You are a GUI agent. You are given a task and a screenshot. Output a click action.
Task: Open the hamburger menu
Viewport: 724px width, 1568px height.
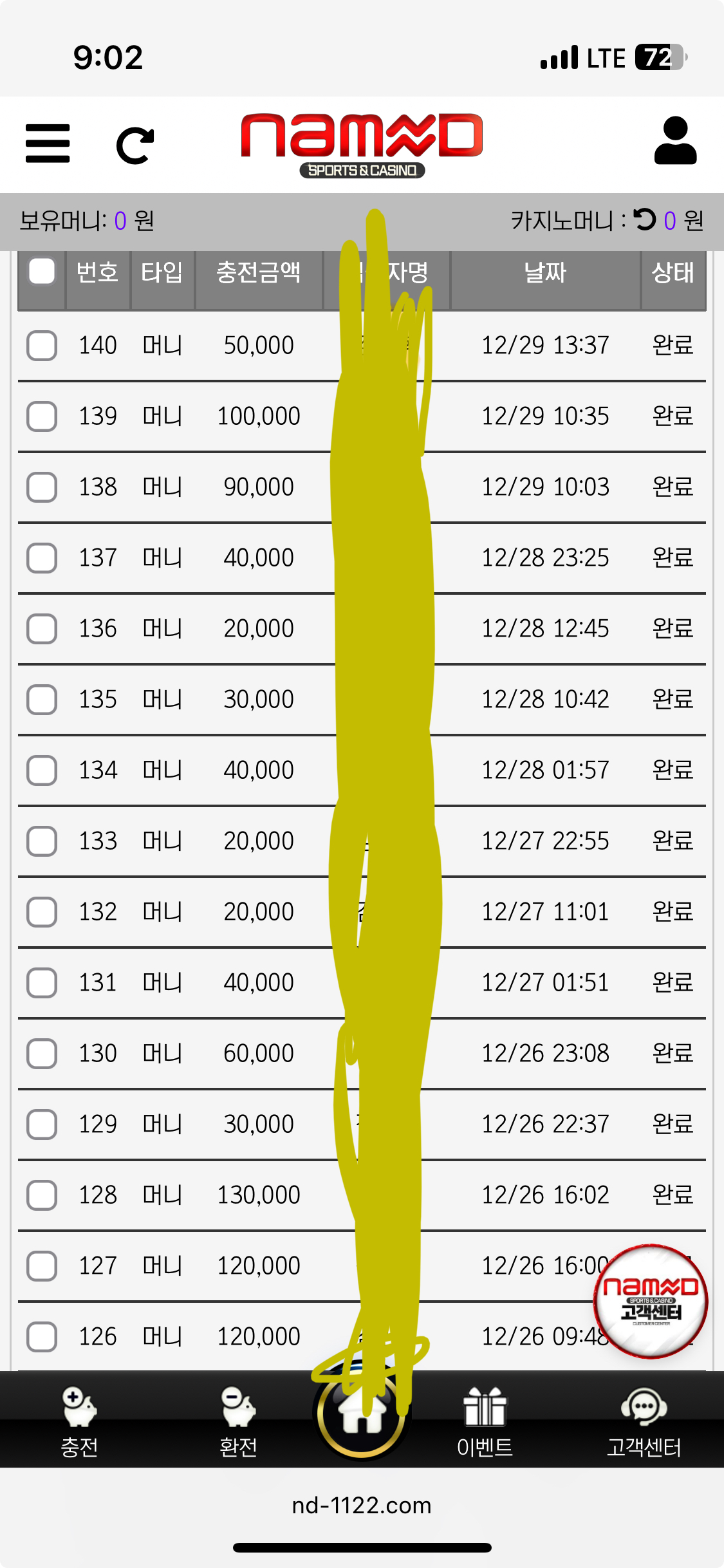click(x=48, y=144)
